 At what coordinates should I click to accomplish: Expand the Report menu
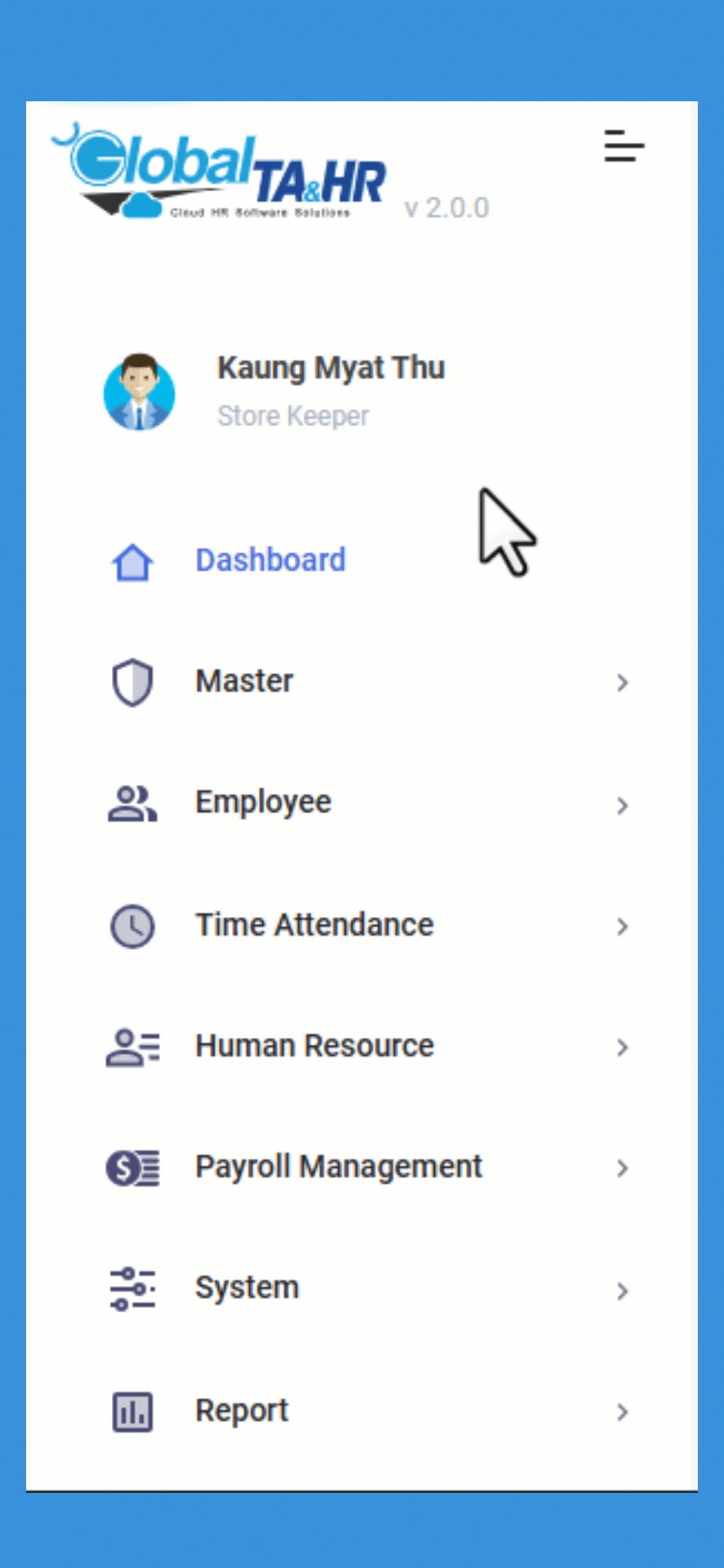coord(242,1410)
